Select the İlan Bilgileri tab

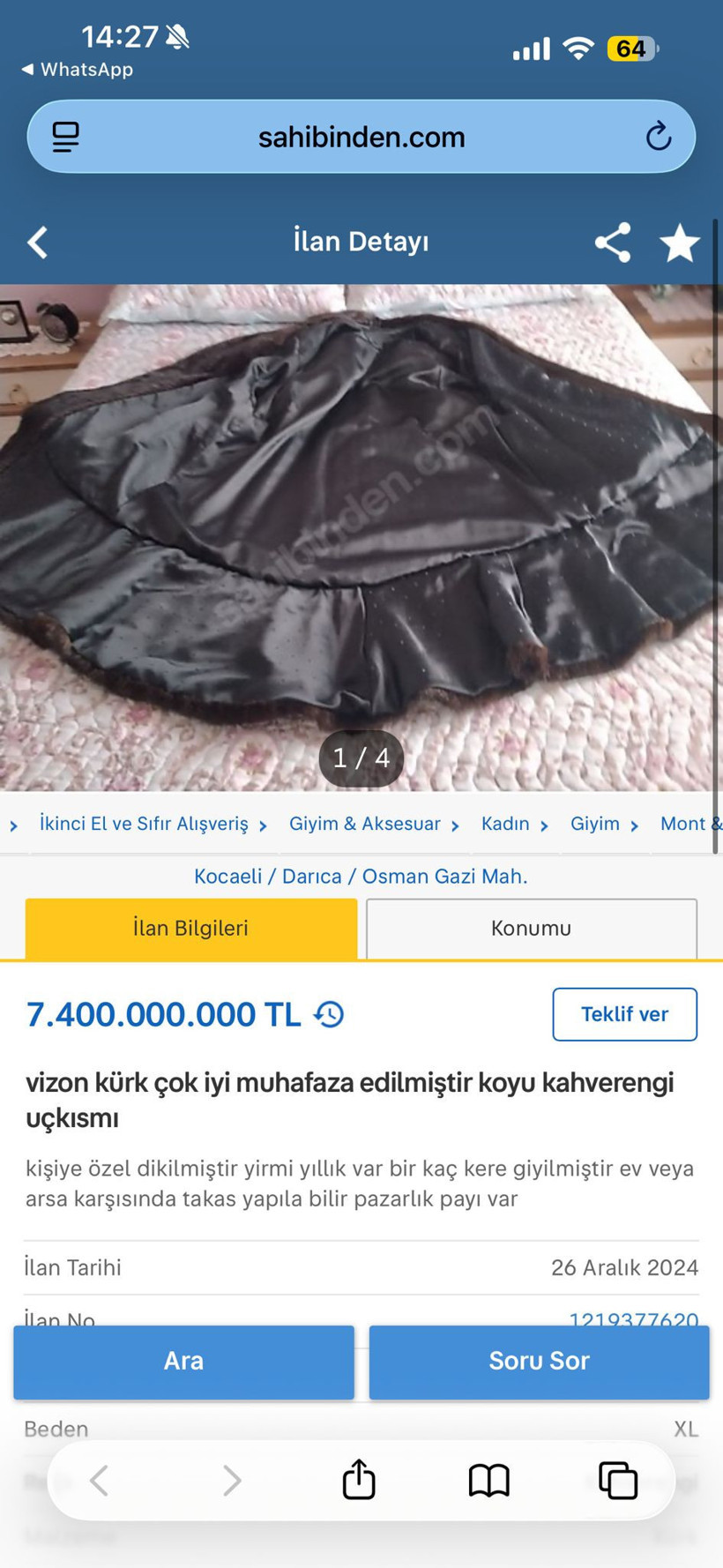(190, 928)
